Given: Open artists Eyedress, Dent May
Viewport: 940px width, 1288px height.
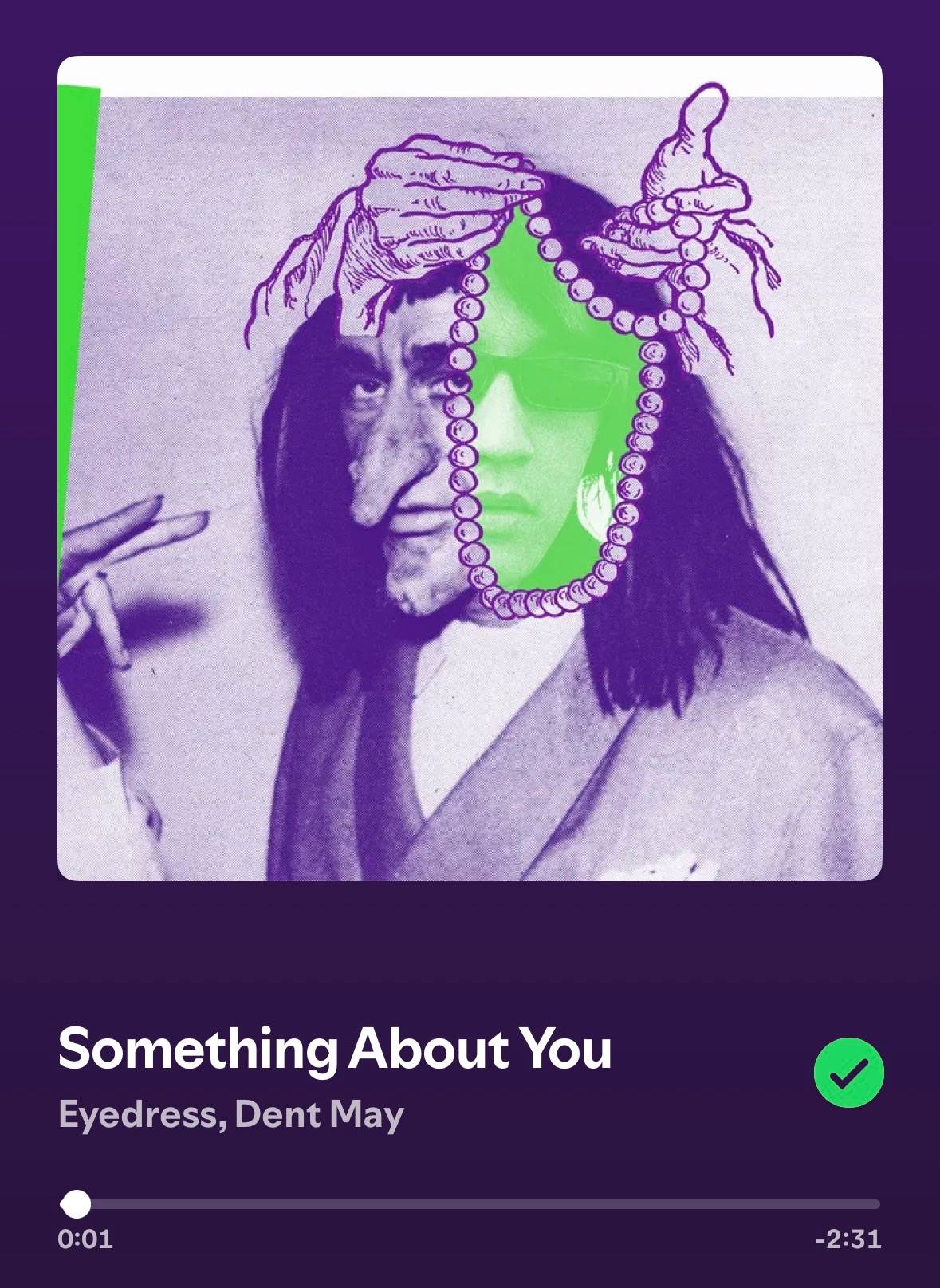Looking at the screenshot, I should (x=231, y=1114).
